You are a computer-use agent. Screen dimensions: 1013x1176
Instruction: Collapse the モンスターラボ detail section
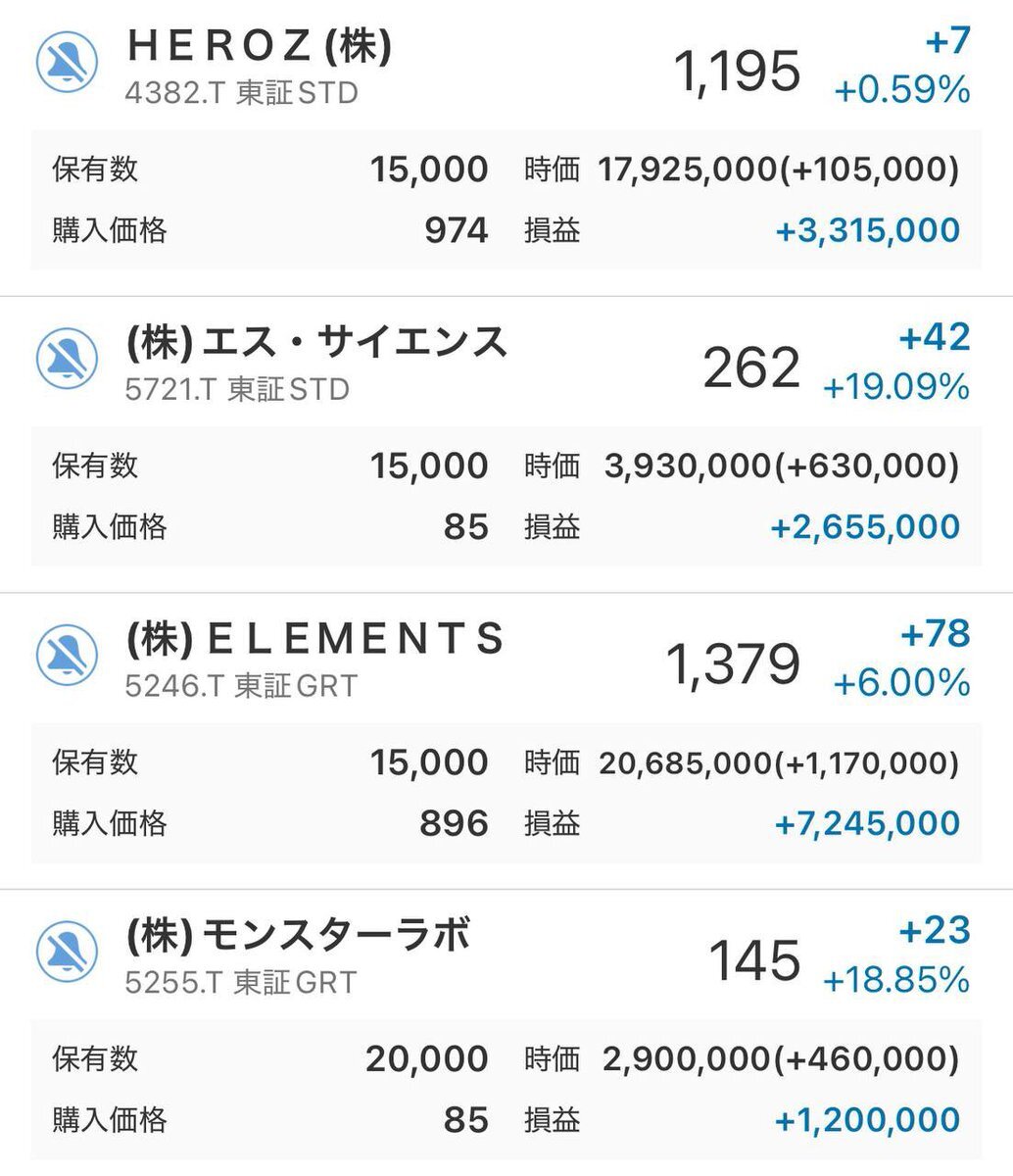(x=506, y=1088)
